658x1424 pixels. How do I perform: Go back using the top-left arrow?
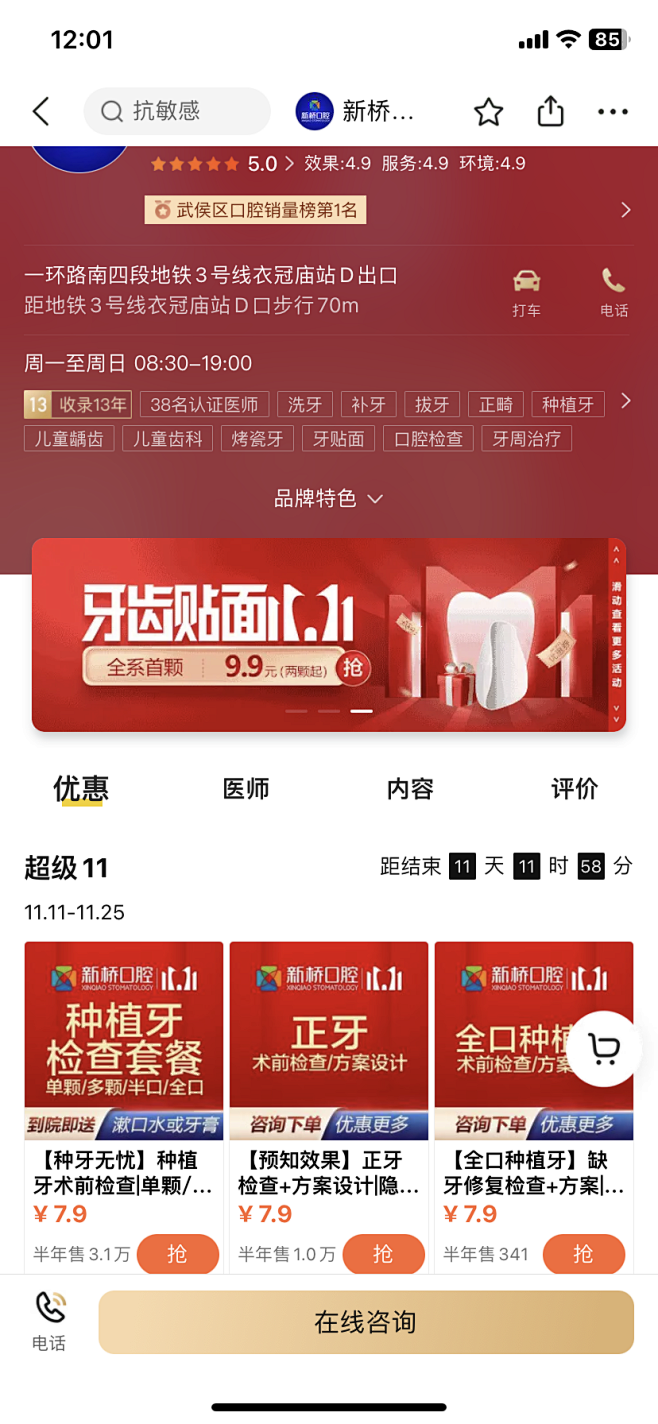(41, 111)
